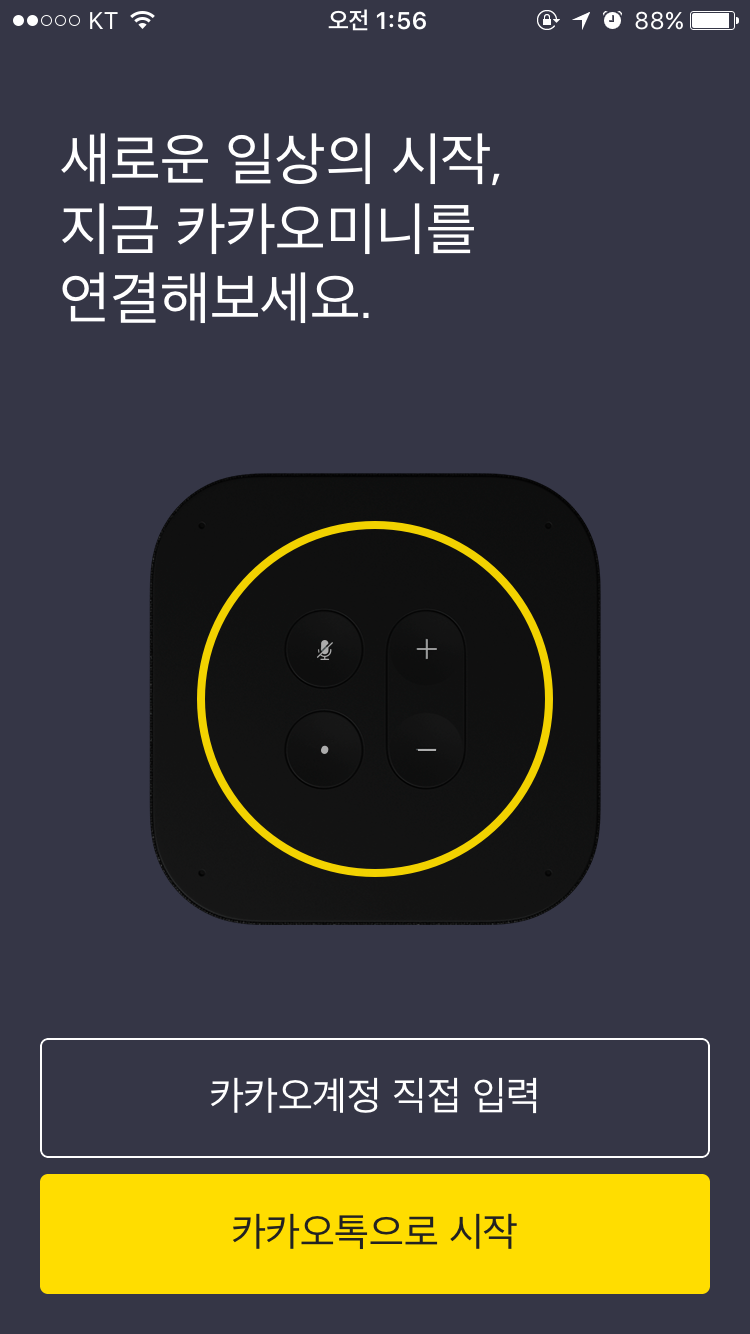Tap the clock showing 오전 1:56

pos(375,19)
